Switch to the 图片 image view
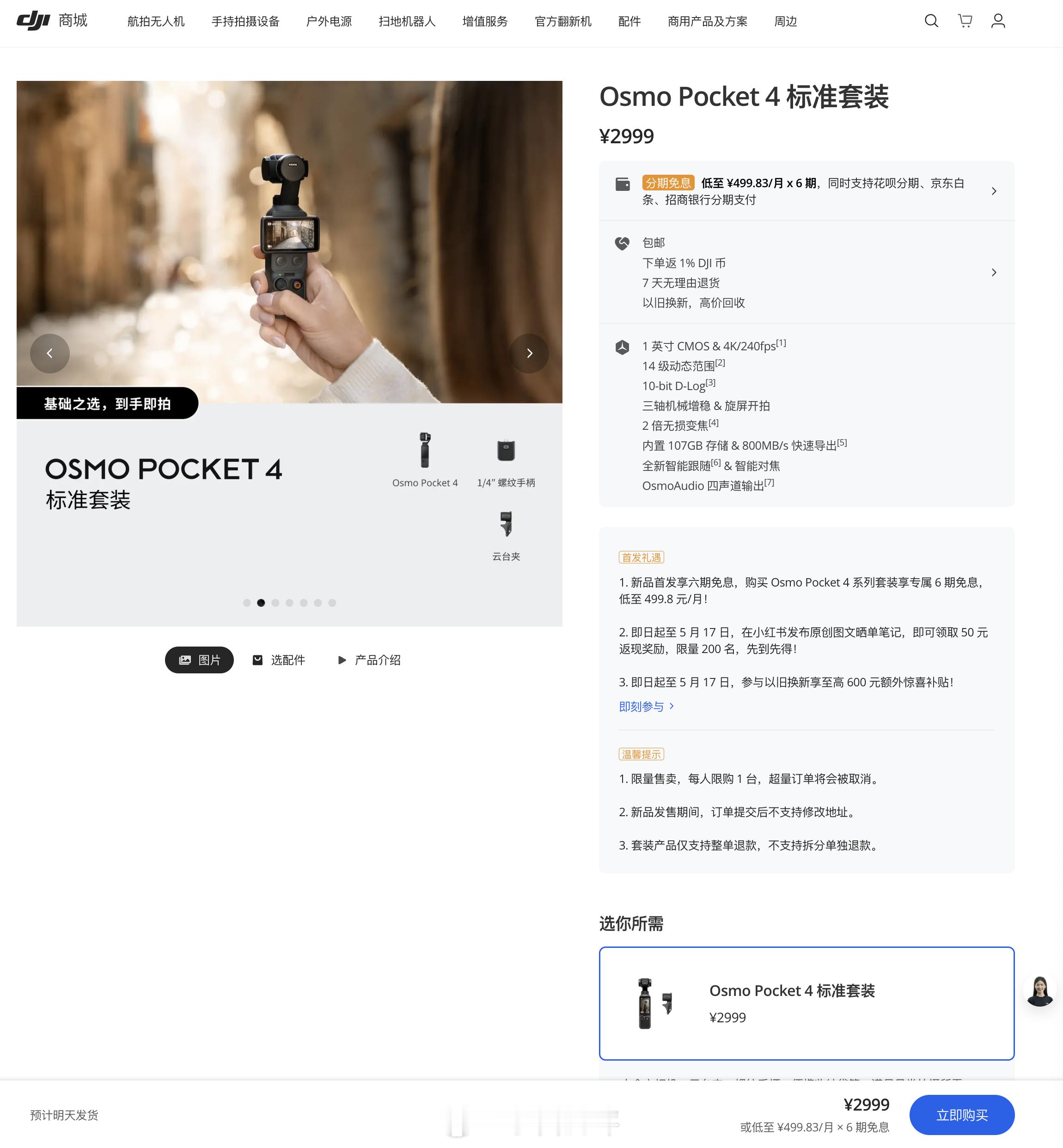Image resolution: width=1063 pixels, height=1148 pixels. click(199, 659)
